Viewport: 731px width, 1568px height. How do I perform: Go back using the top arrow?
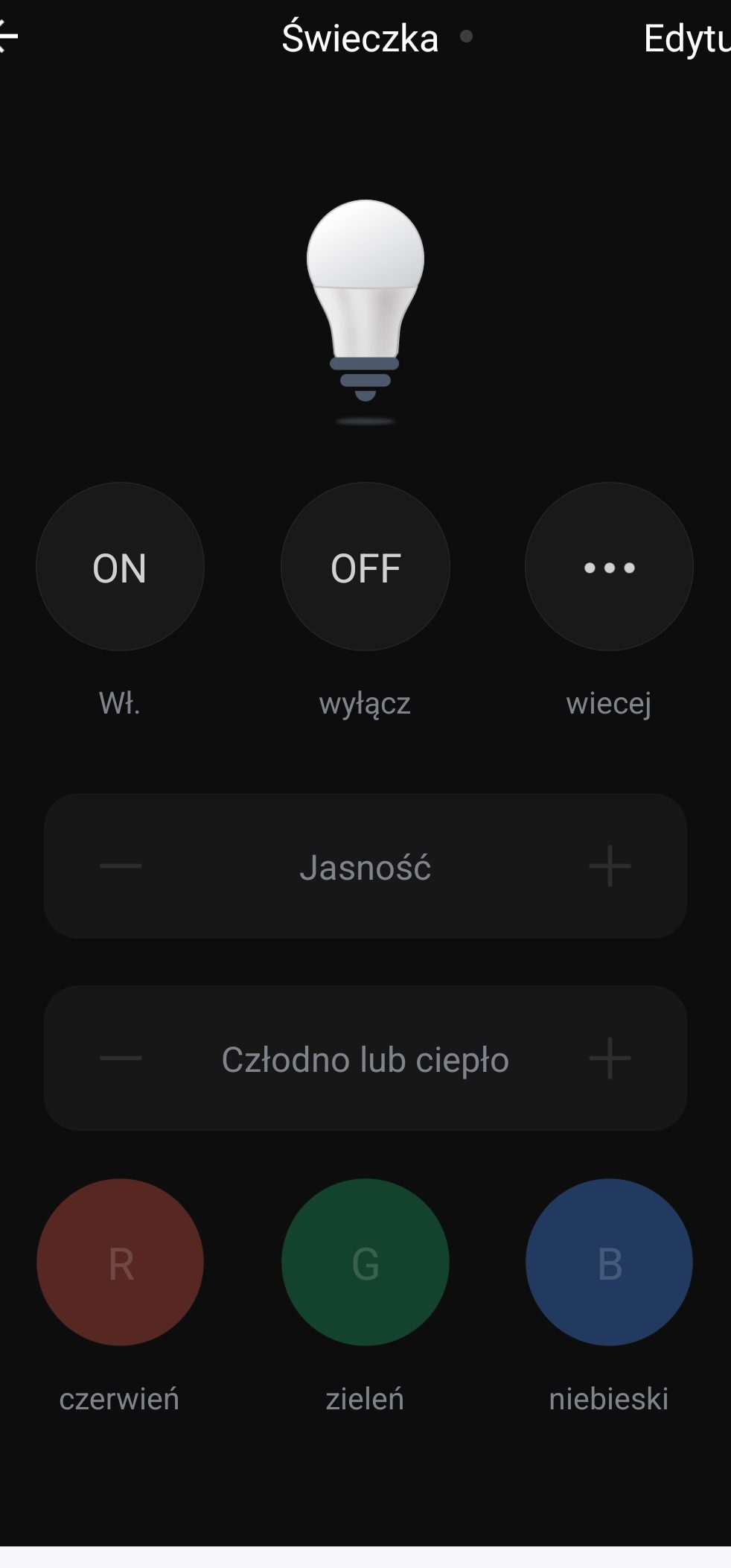point(7,36)
